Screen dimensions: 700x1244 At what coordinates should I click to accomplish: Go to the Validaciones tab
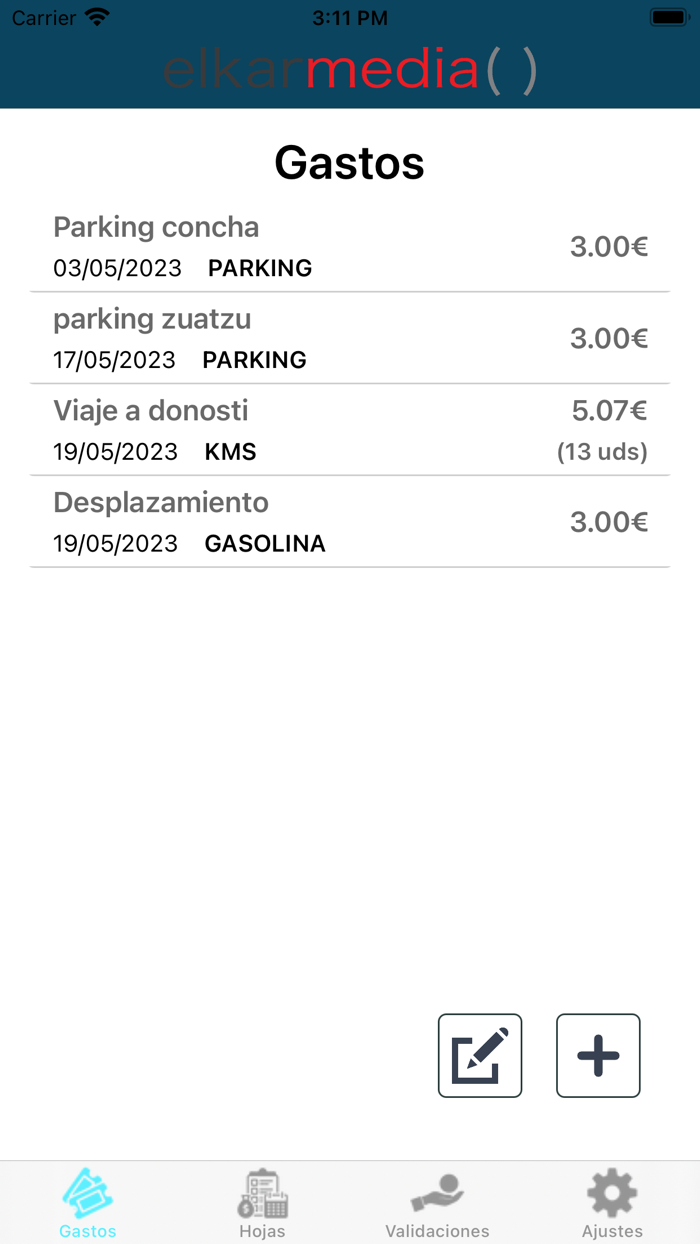(437, 1203)
